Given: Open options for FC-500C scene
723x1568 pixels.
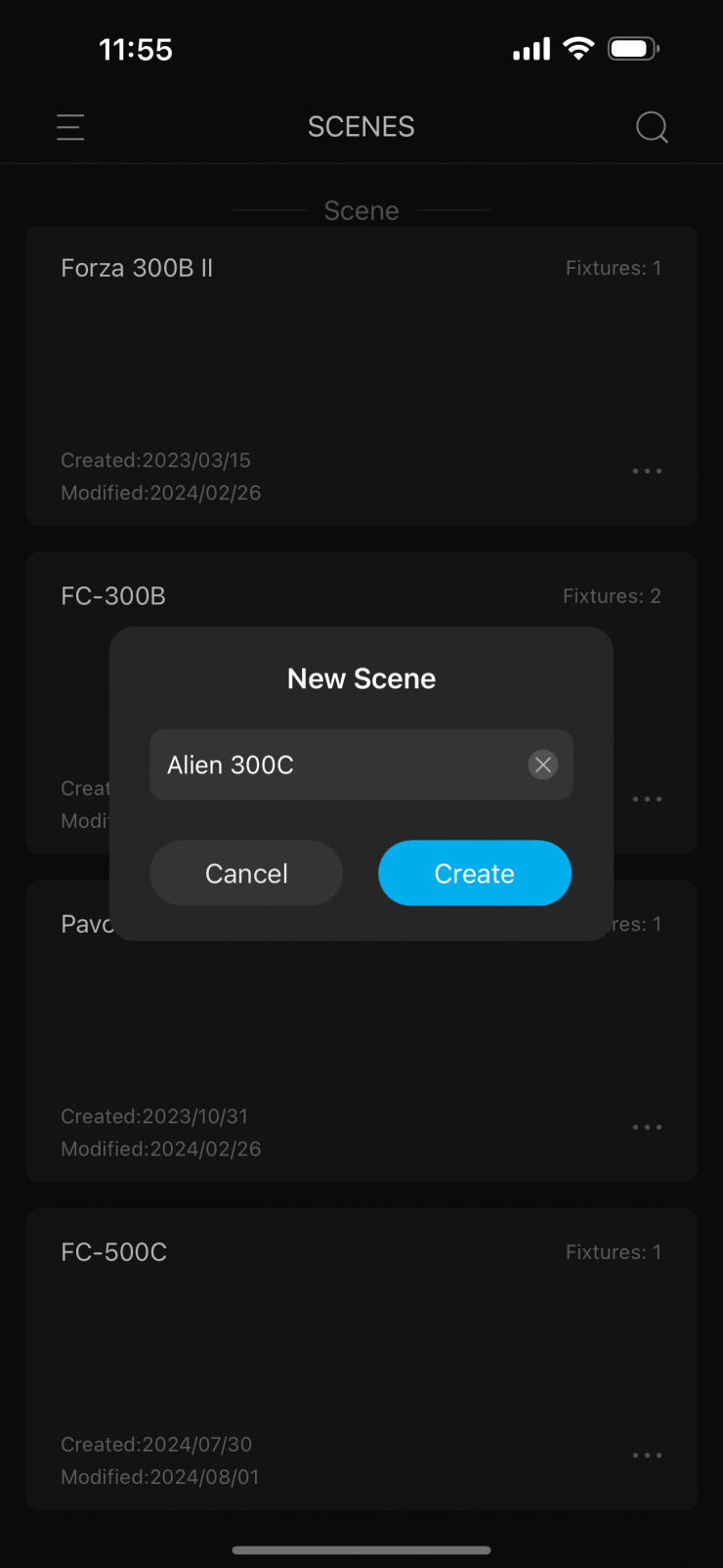Looking at the screenshot, I should click(x=647, y=1456).
